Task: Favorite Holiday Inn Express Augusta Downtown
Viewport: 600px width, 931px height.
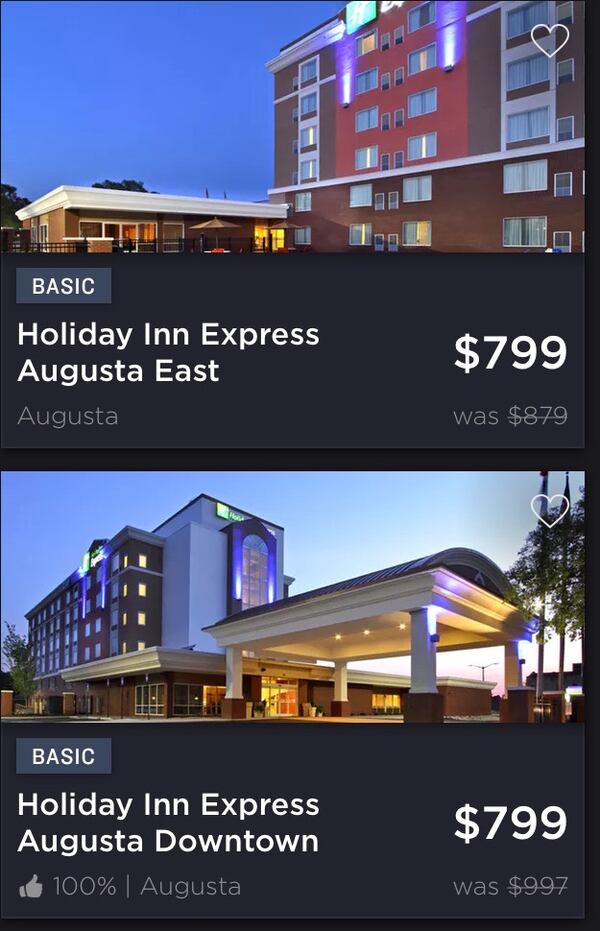Action: click(549, 510)
